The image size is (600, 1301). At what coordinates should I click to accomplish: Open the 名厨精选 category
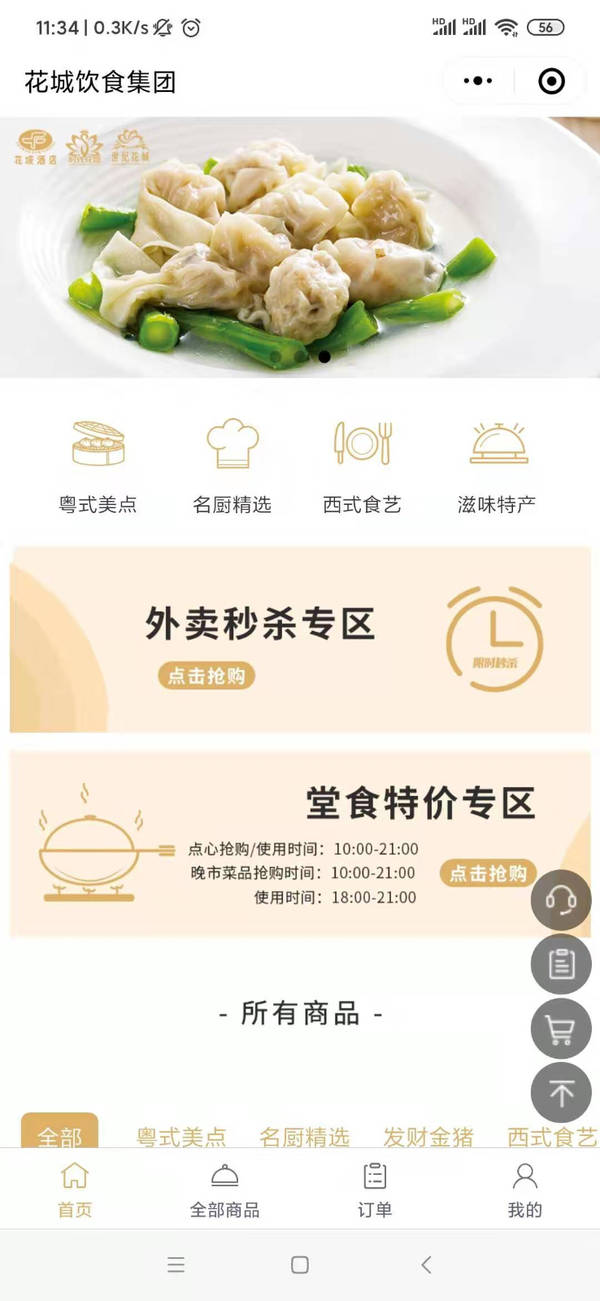tap(232, 466)
